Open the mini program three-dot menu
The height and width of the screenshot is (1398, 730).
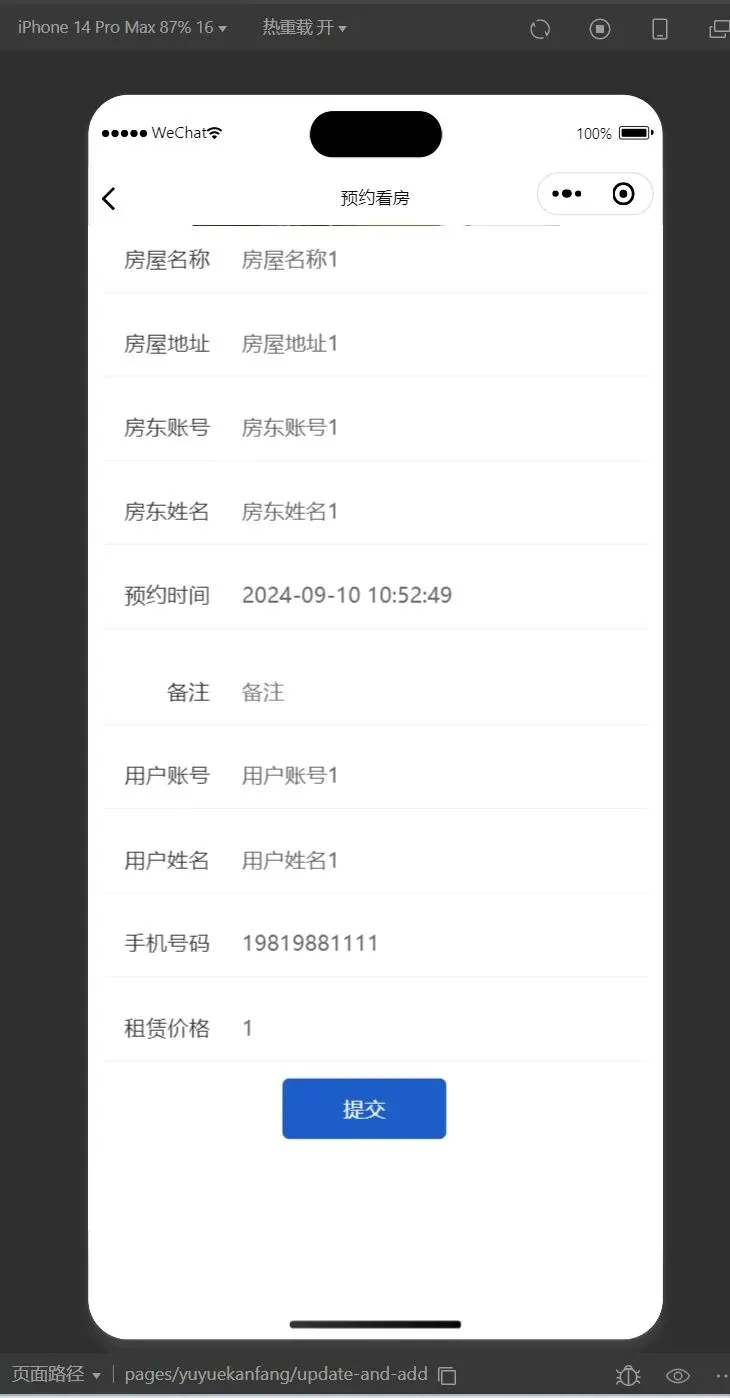tap(567, 194)
